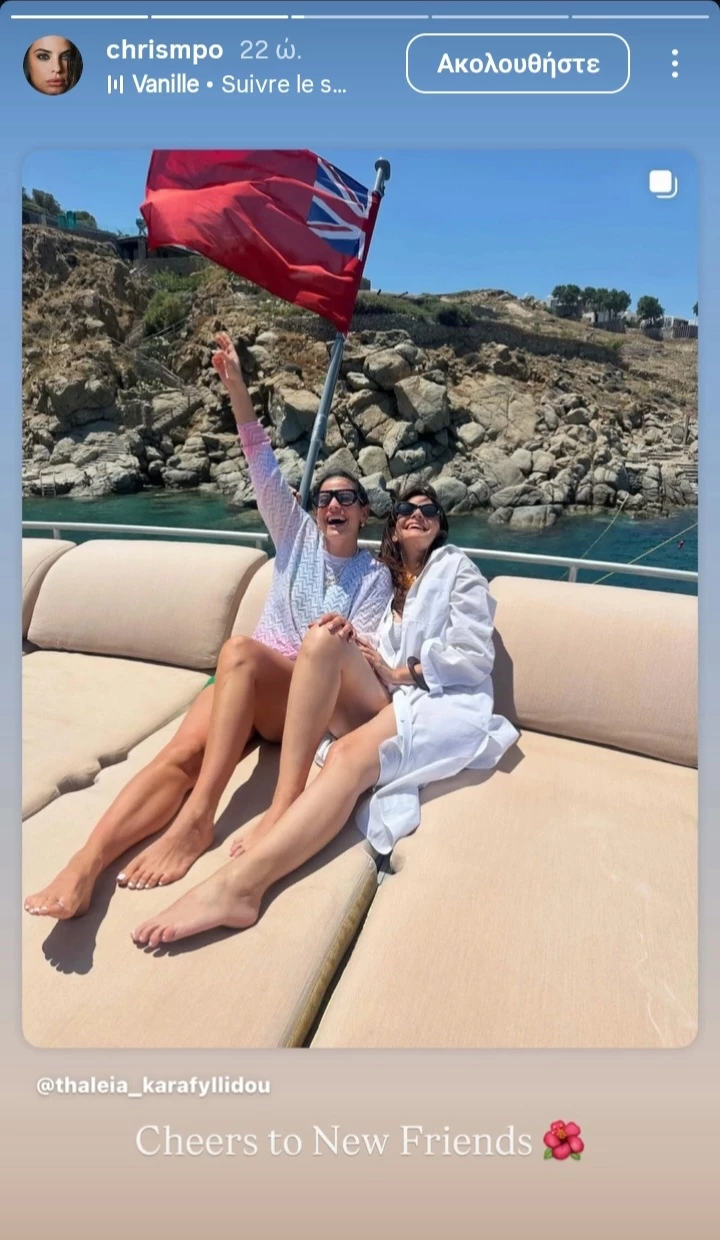The width and height of the screenshot is (720, 1240).
Task: Tap the chrismpo username
Action: pyautogui.click(x=164, y=50)
